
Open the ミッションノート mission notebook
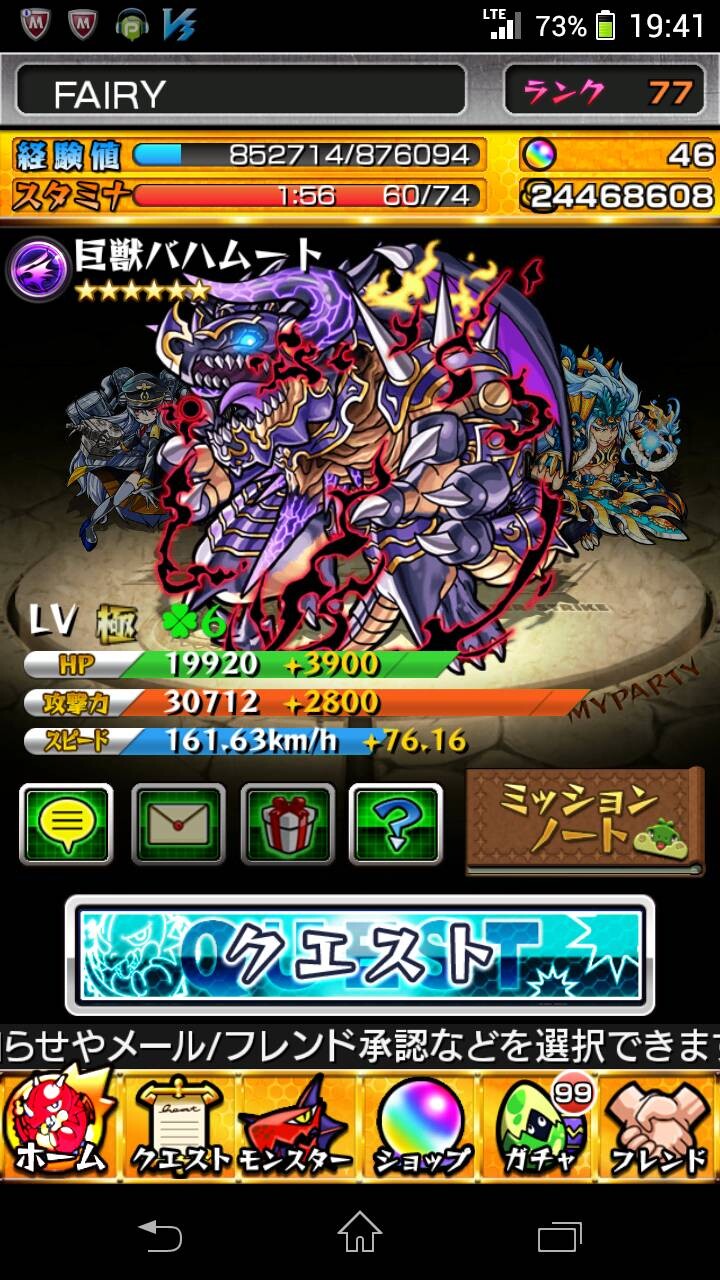pyautogui.click(x=585, y=821)
